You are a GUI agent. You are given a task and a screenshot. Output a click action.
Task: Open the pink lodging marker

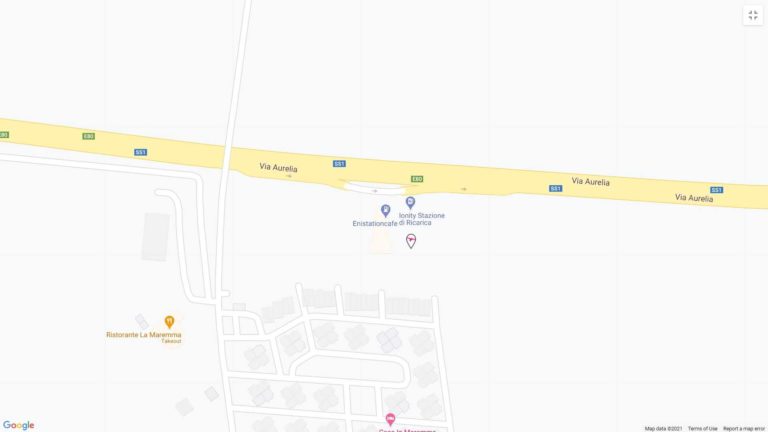[390, 419]
